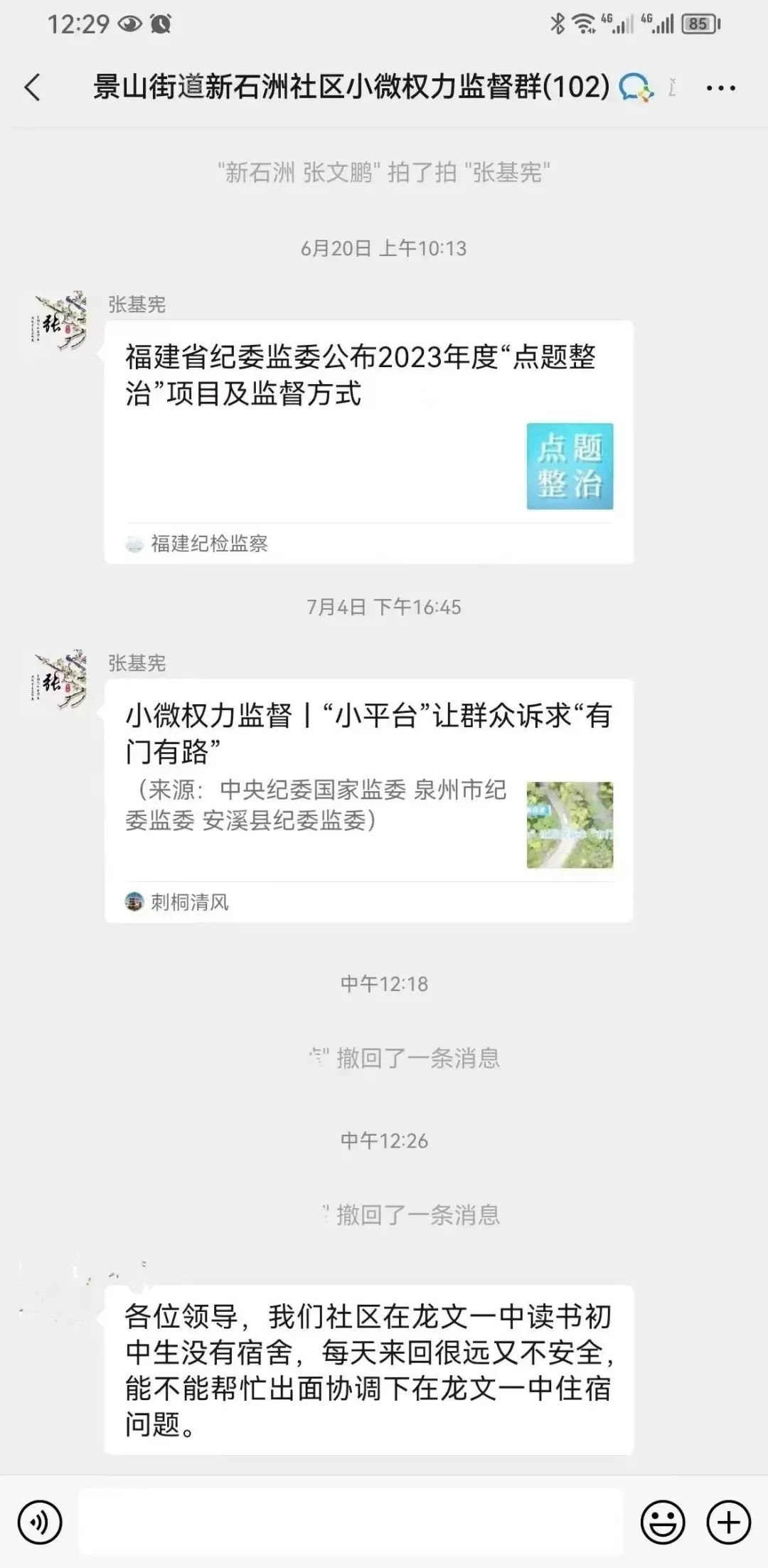The image size is (768, 1568).
Task: Open the emoji picker
Action: [x=662, y=1523]
